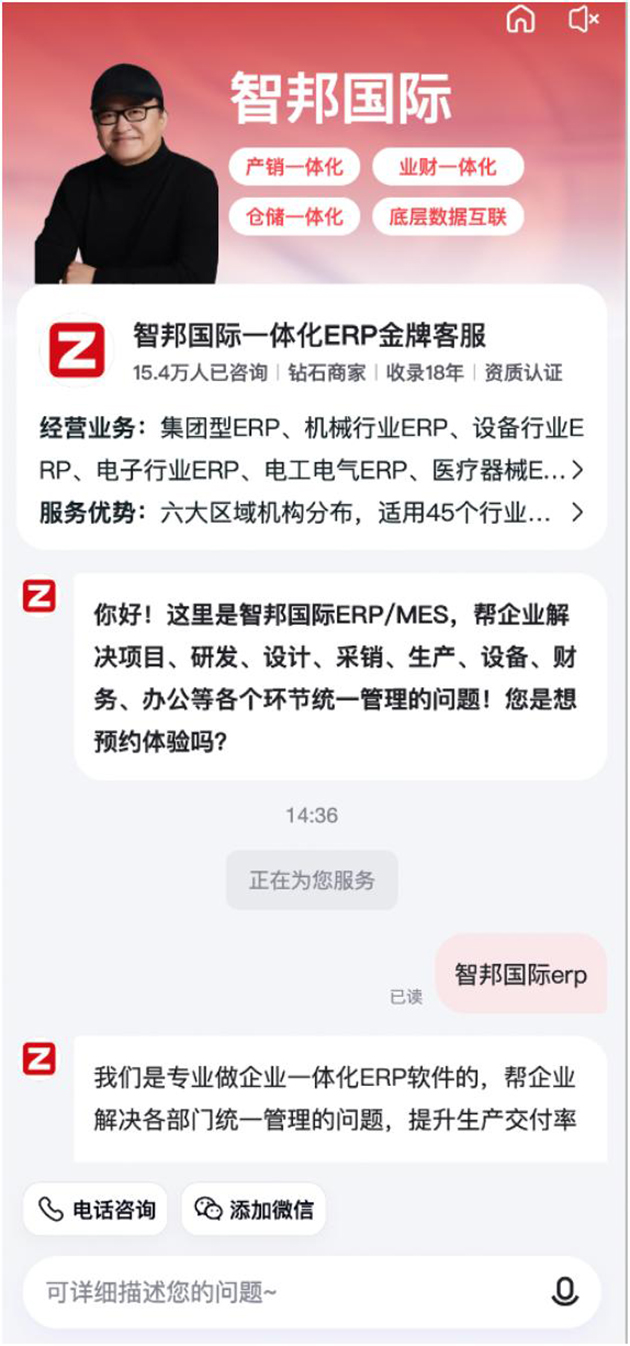Screen dimensions: 630x1346
Task: Tap 添加微信 to add WeChat
Action: (254, 1209)
